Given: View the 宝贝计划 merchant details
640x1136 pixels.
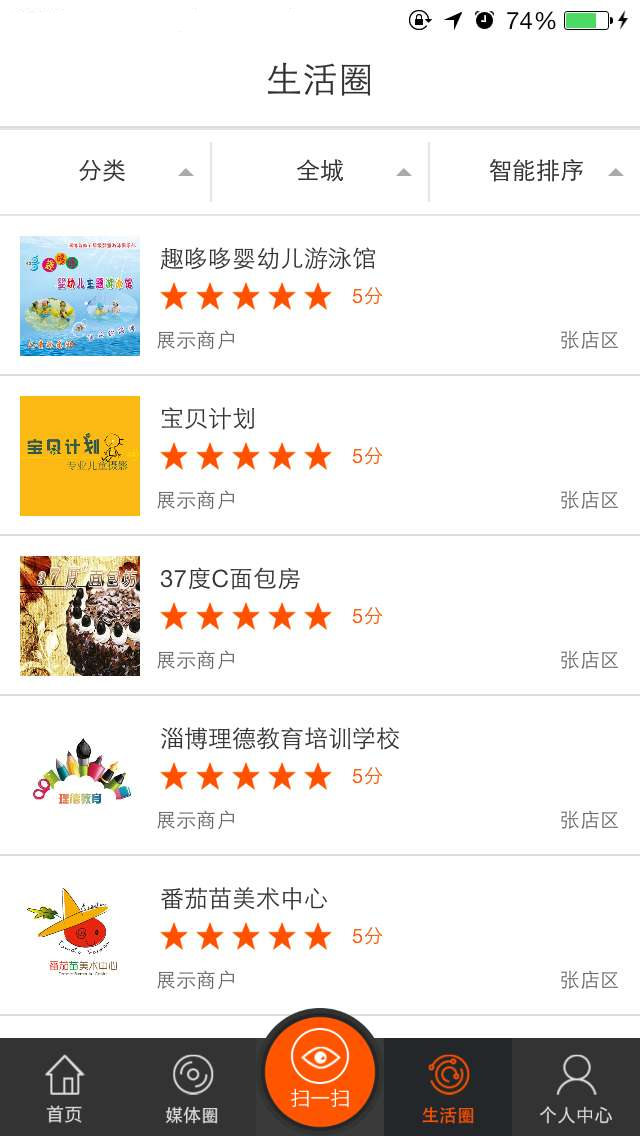Looking at the screenshot, I should coord(320,456).
